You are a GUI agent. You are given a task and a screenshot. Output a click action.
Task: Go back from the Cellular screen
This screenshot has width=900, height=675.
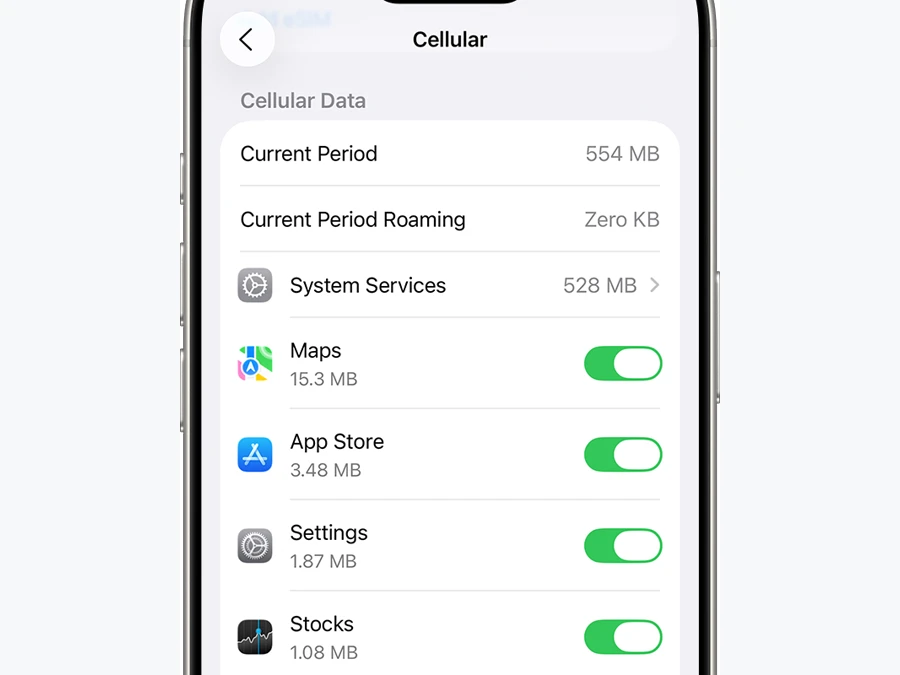(247, 40)
